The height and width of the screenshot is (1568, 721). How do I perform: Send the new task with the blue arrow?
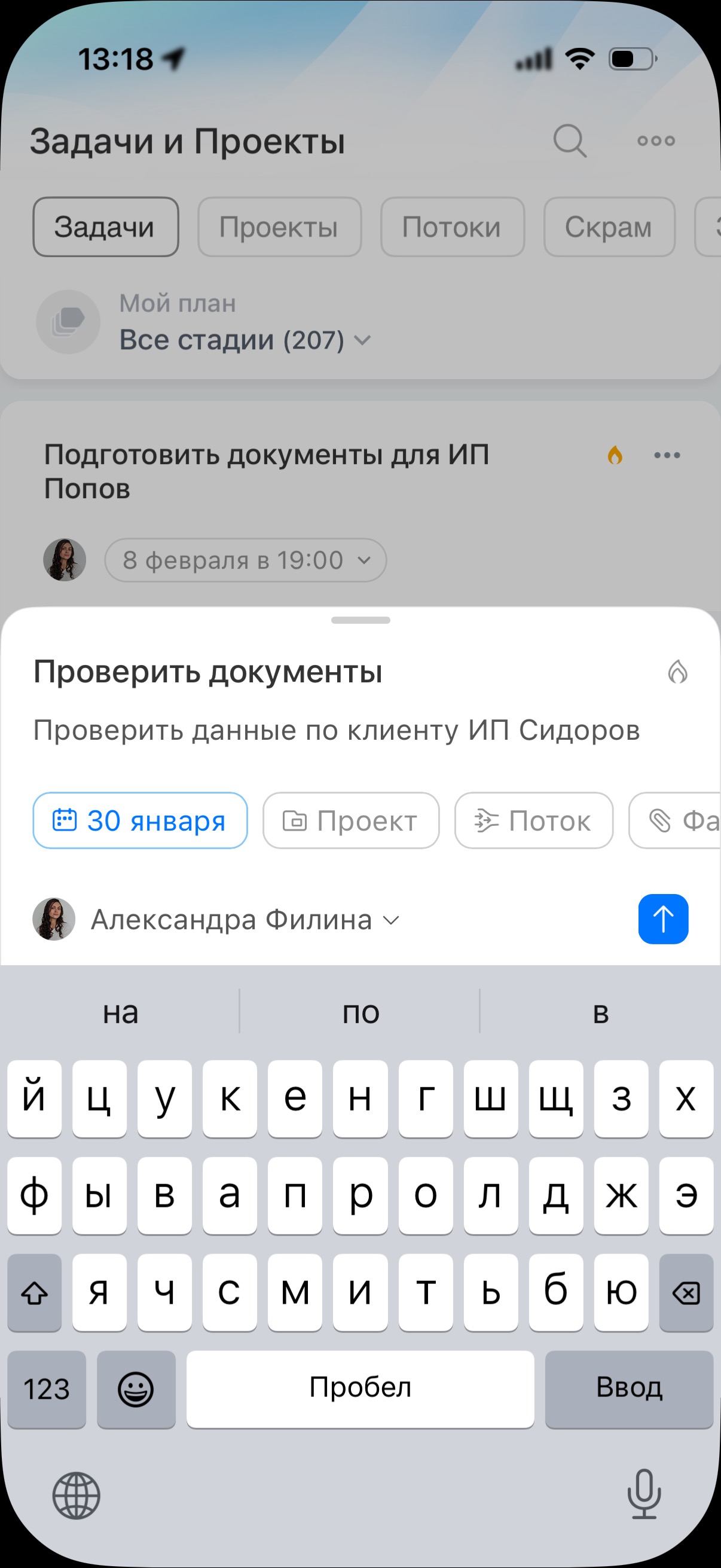pyautogui.click(x=662, y=919)
